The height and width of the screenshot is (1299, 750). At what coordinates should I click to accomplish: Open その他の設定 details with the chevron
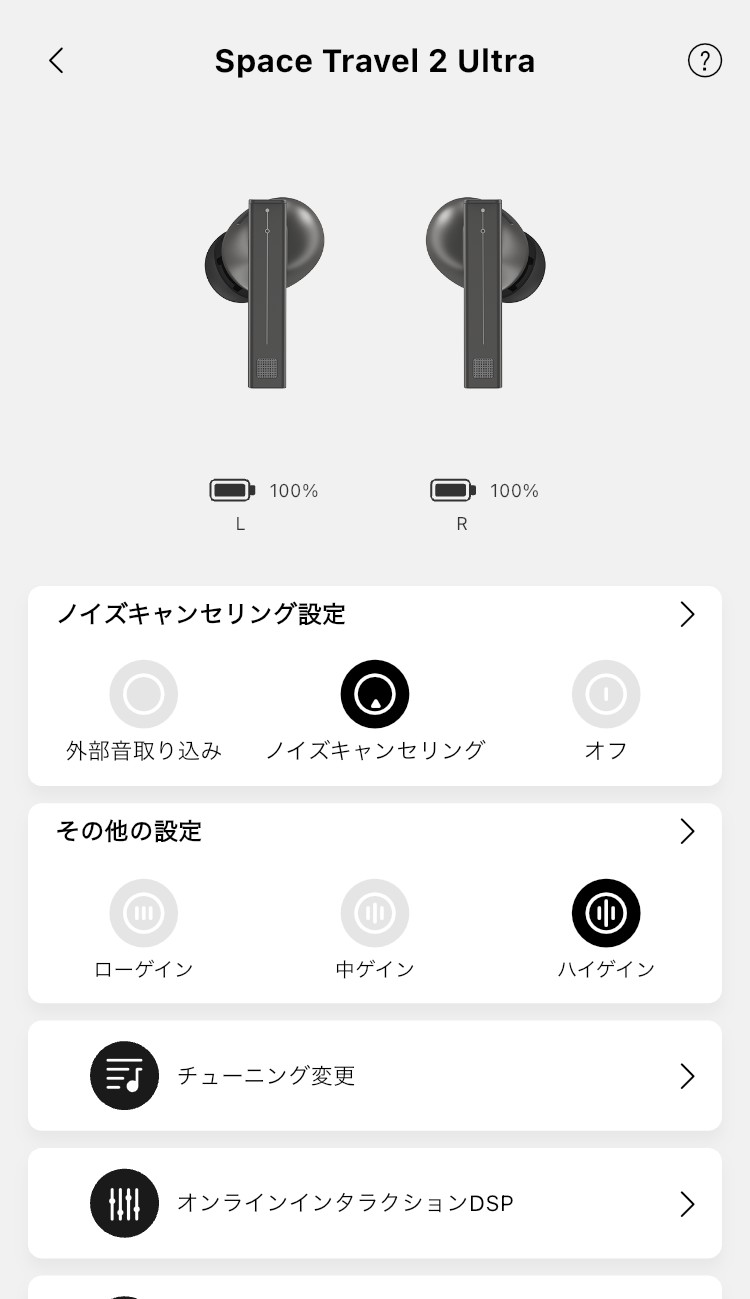(687, 831)
